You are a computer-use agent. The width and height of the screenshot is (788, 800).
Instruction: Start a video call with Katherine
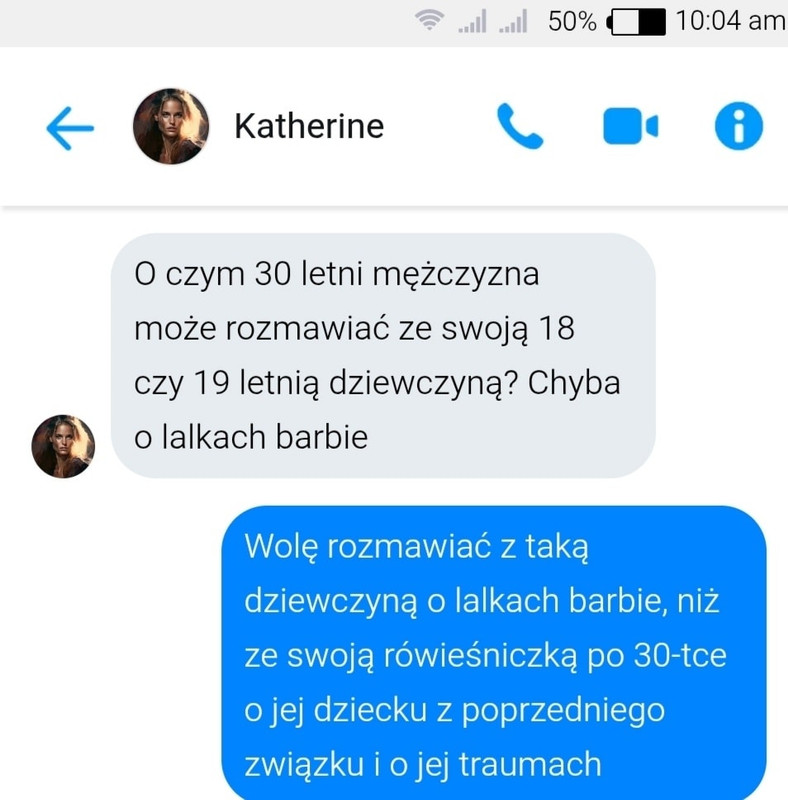click(630, 127)
